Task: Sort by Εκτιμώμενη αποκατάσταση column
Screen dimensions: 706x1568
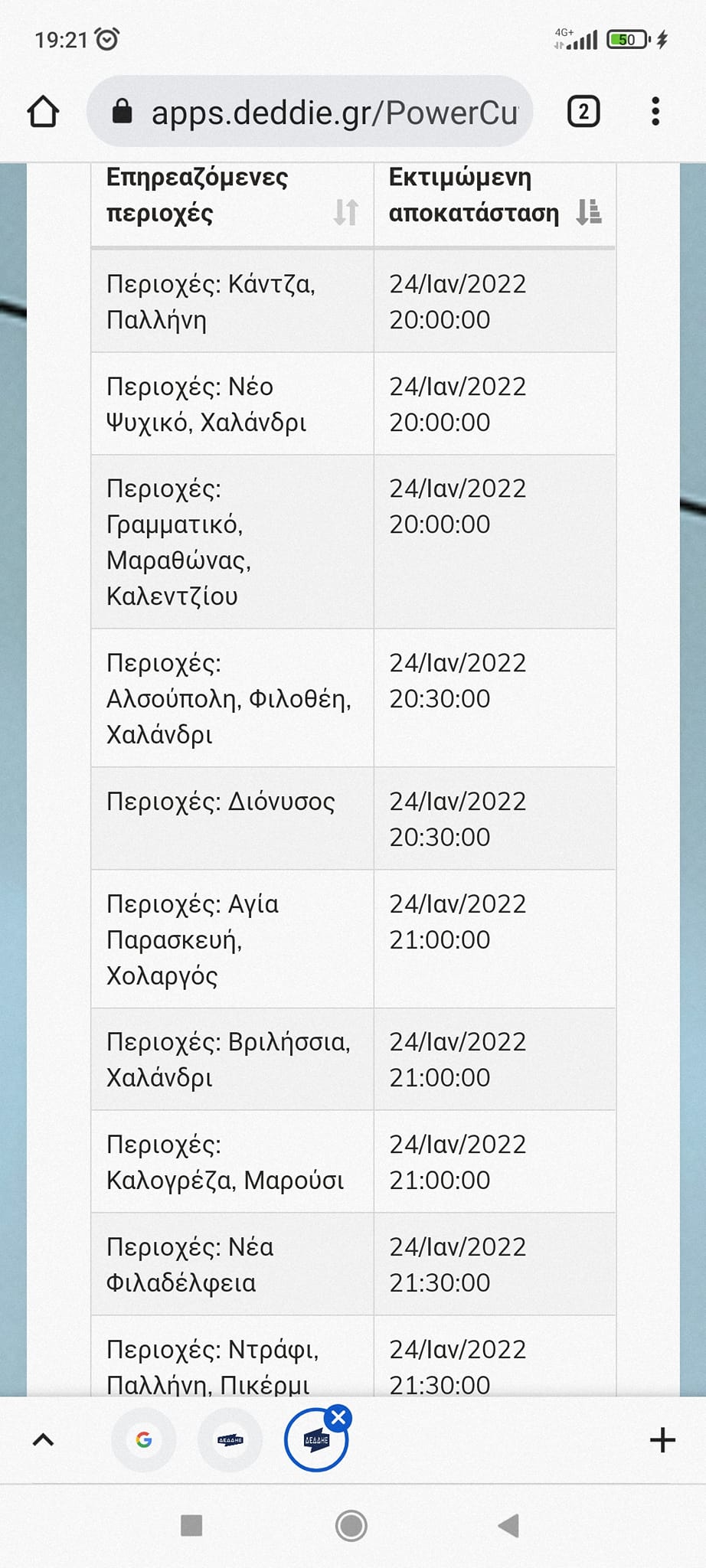Action: coord(589,211)
